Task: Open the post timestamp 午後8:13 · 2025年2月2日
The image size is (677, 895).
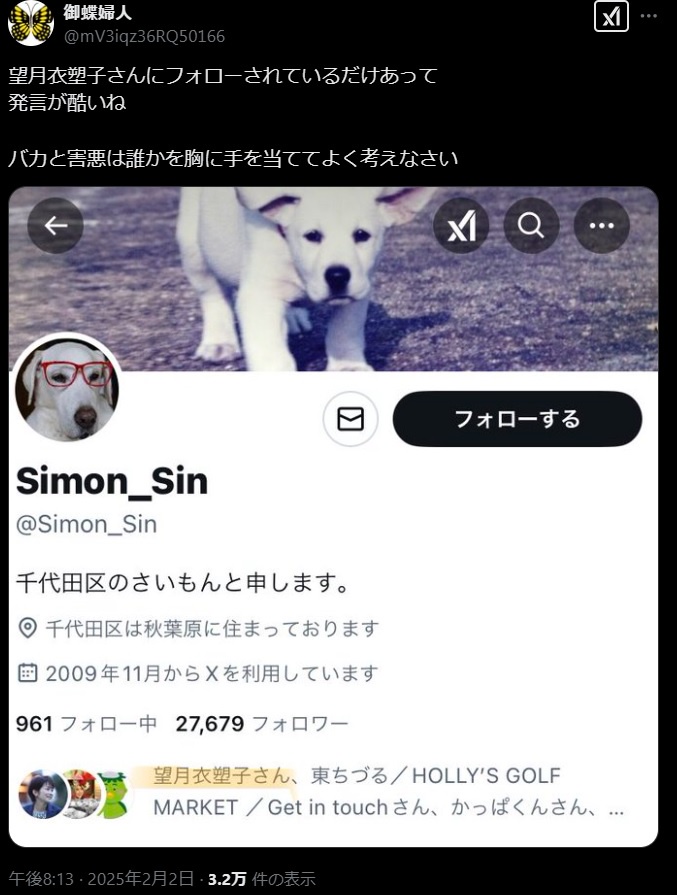Action: pos(102,881)
